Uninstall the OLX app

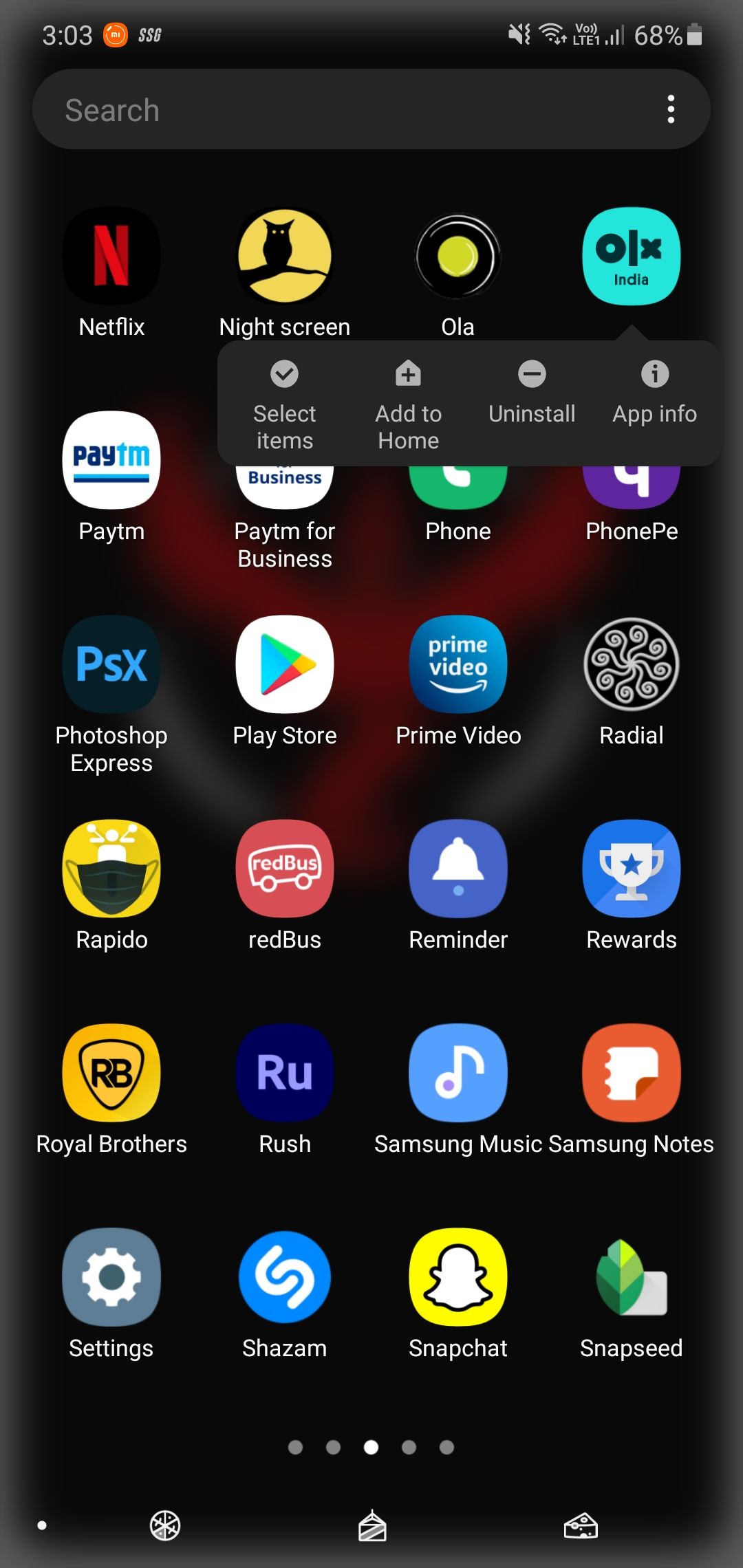tap(531, 389)
